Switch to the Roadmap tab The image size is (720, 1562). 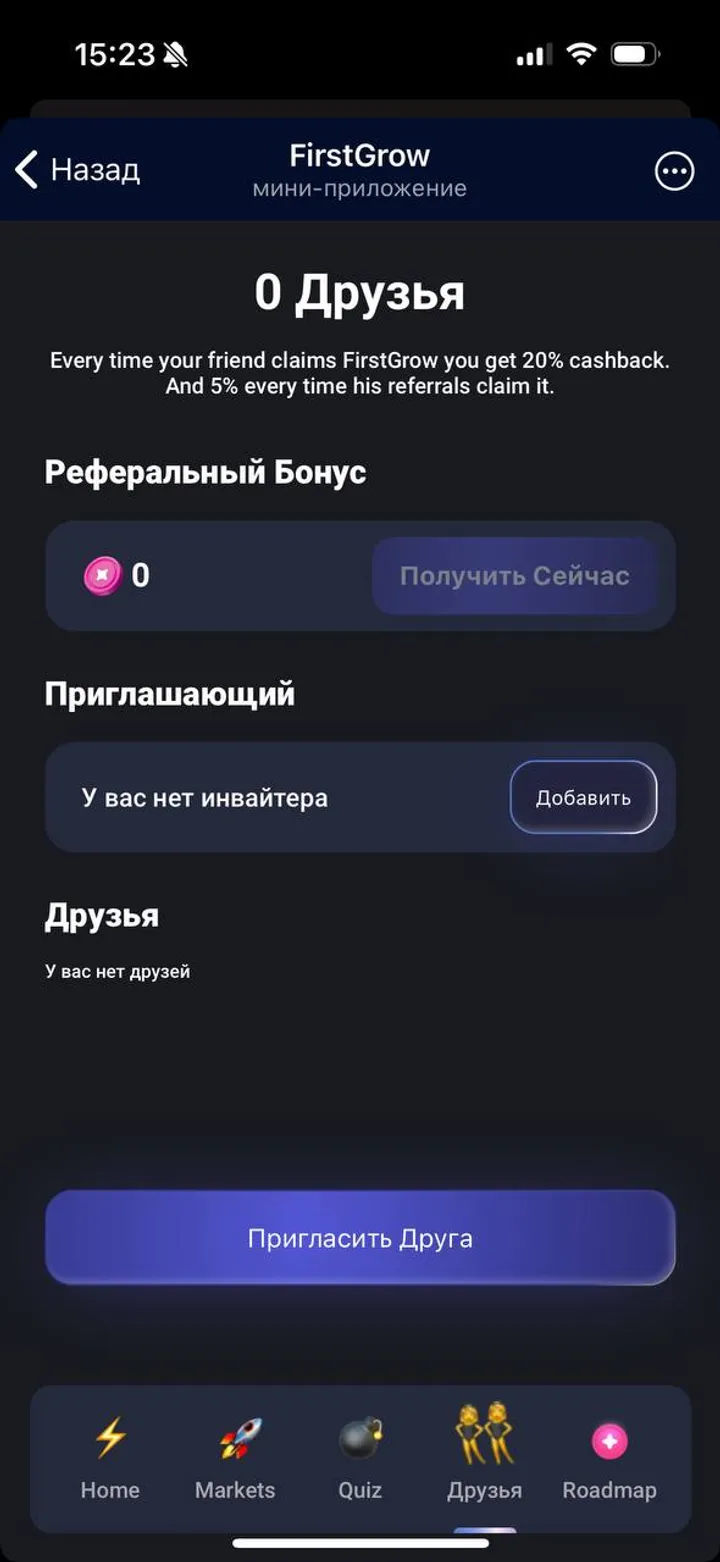(x=609, y=1460)
